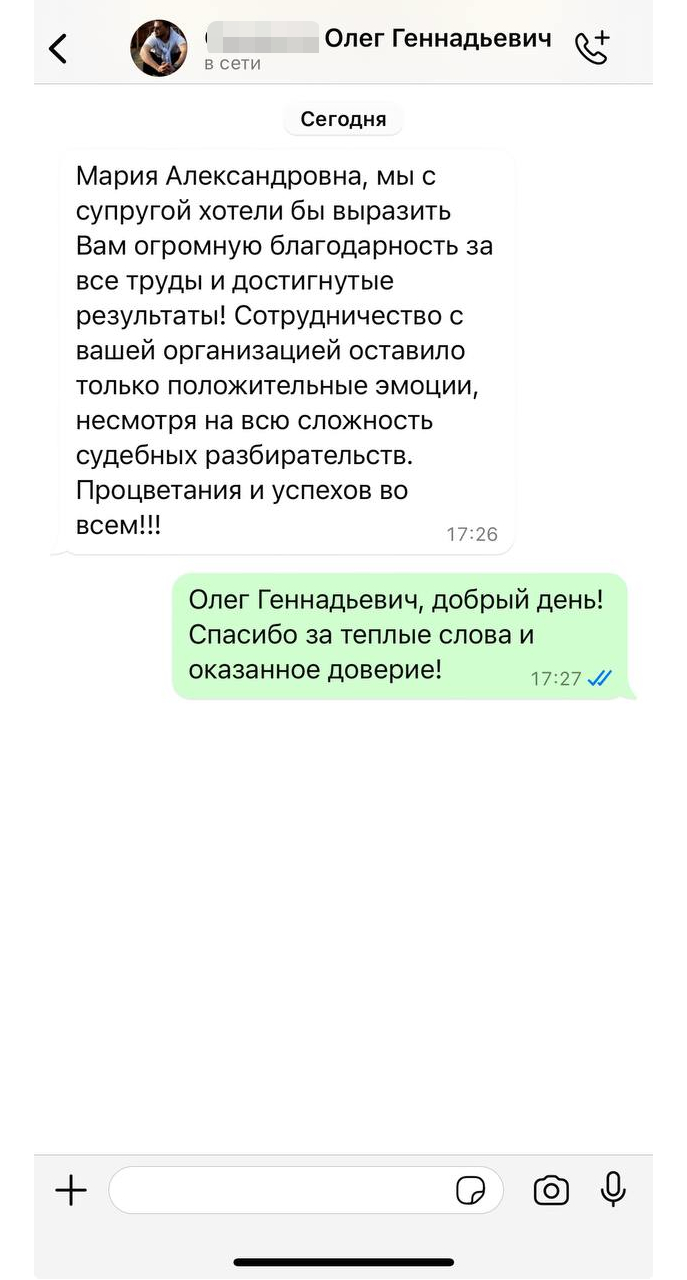Start a call with Олег Геннадьевич
Screen dimensions: 687x1280
pyautogui.click(x=592, y=47)
